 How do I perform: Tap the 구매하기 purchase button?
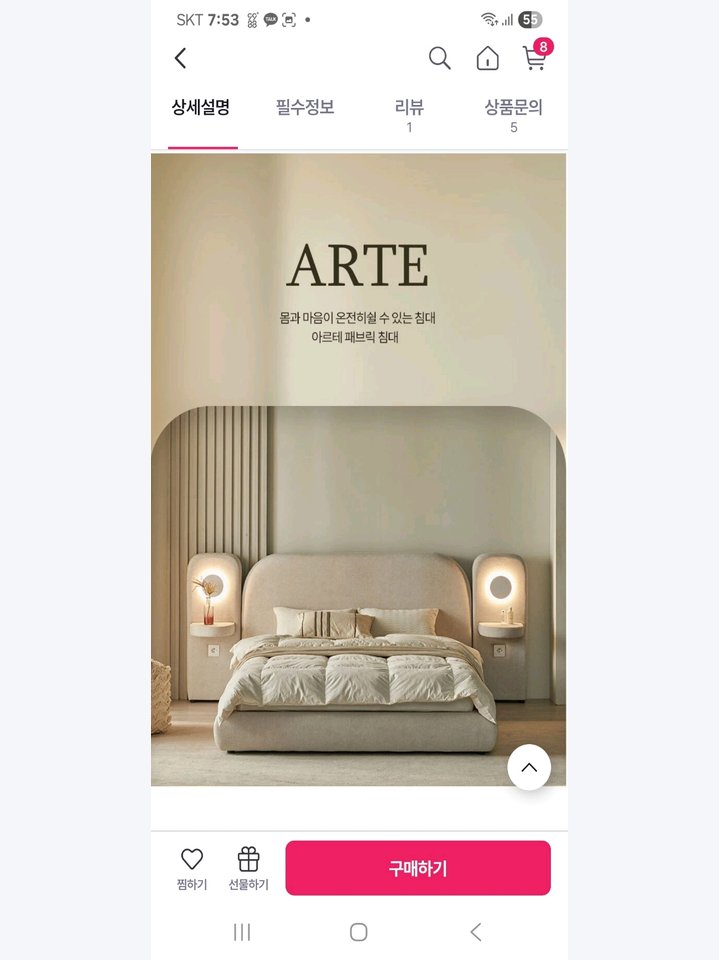(417, 868)
